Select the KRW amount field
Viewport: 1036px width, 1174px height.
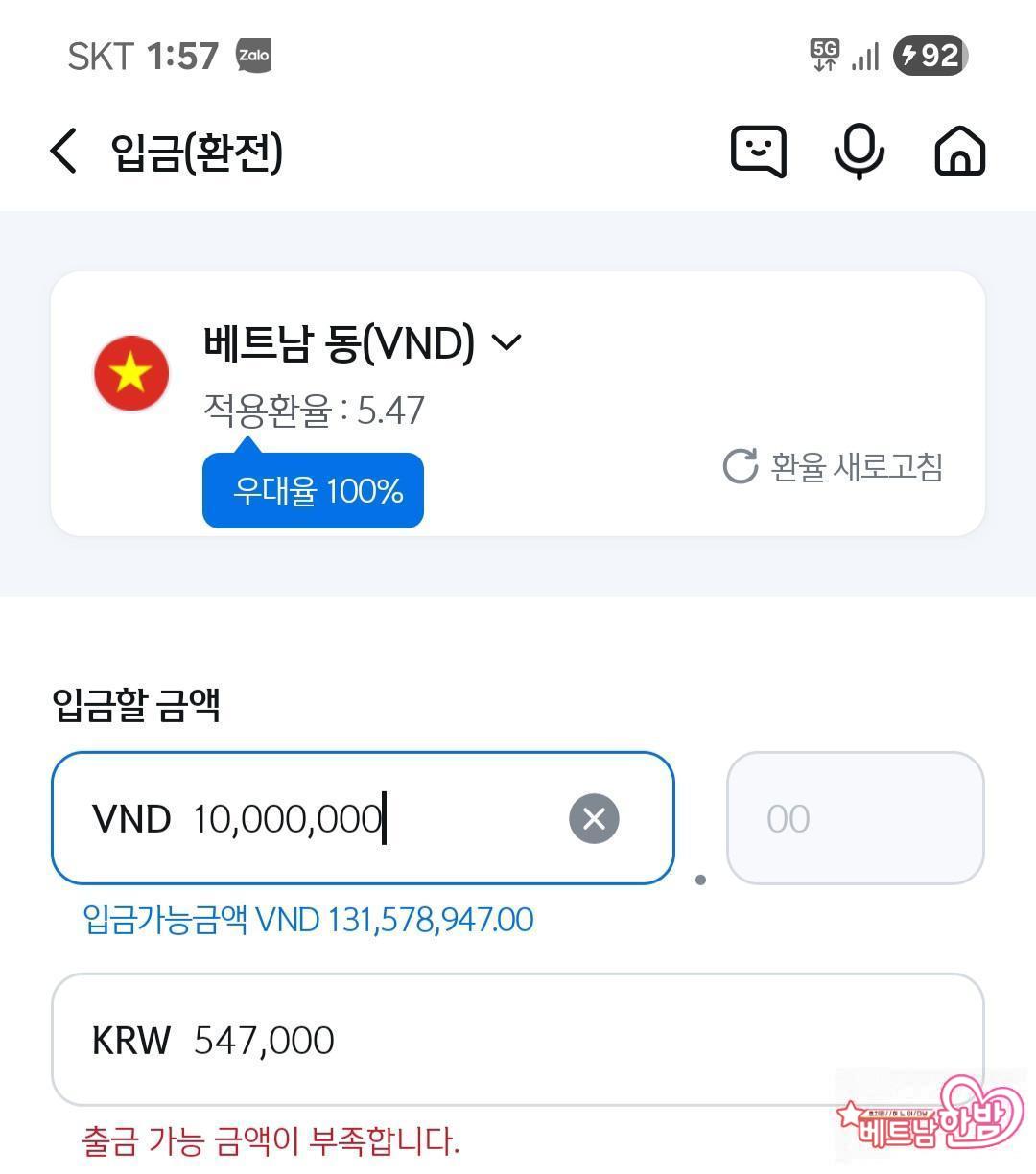[x=518, y=1040]
